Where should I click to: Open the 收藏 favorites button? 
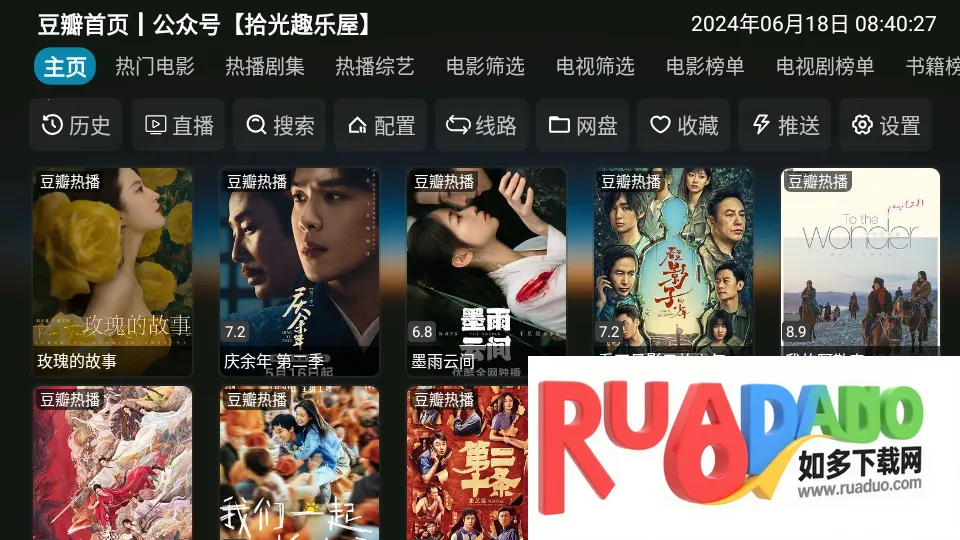pyautogui.click(x=684, y=125)
